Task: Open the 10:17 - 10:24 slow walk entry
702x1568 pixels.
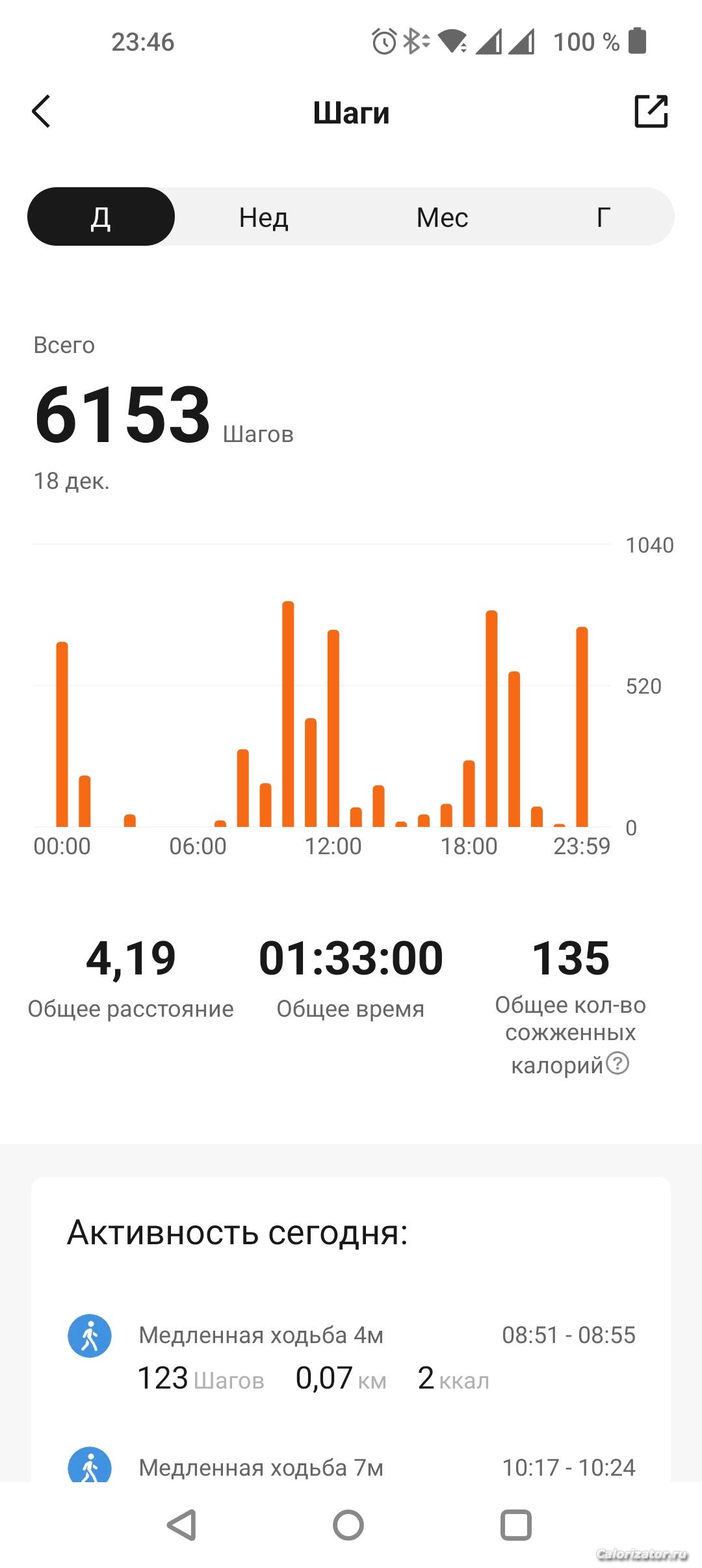Action: pyautogui.click(x=351, y=1467)
